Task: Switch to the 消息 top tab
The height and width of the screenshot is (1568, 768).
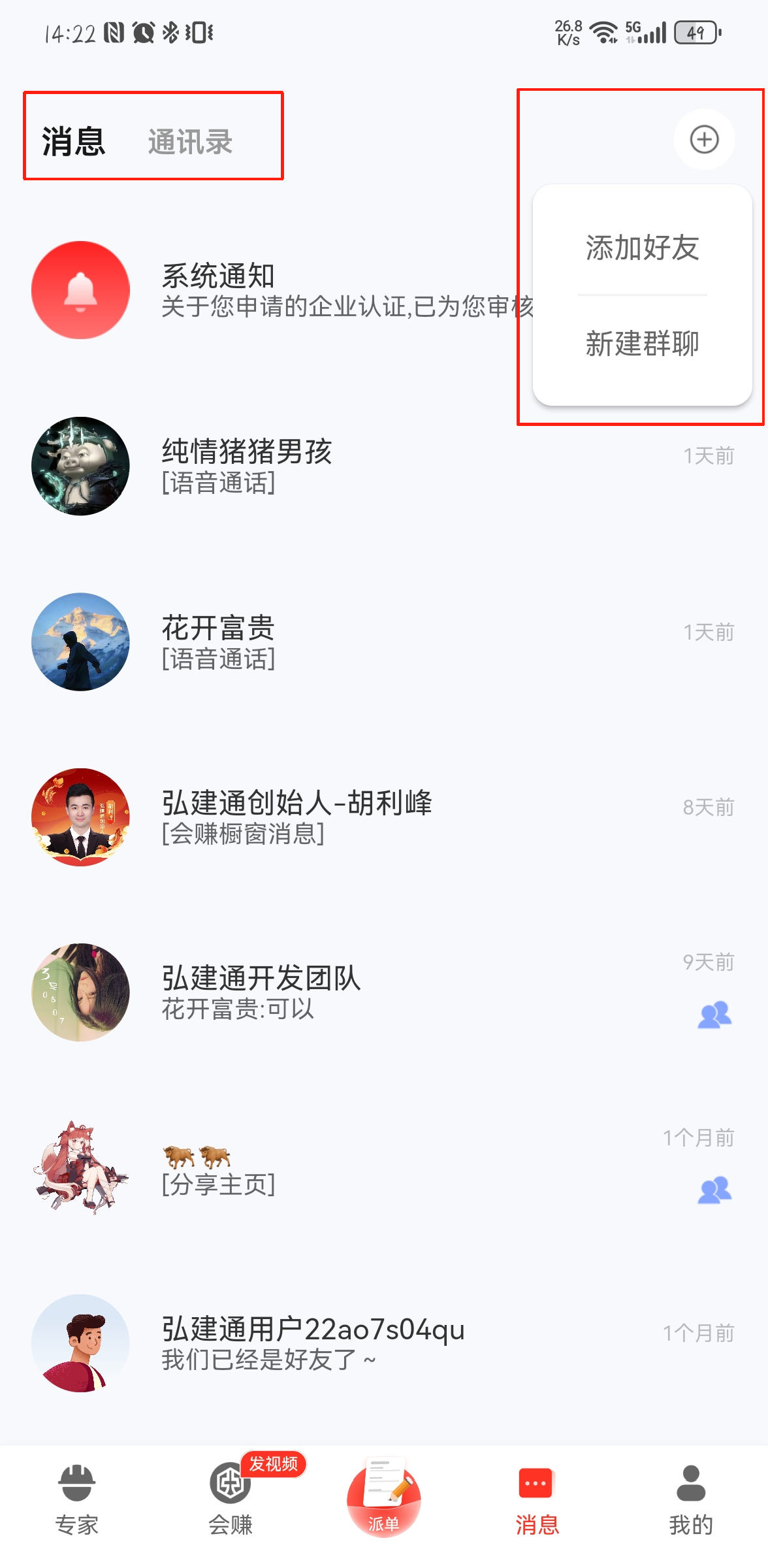Action: [73, 142]
